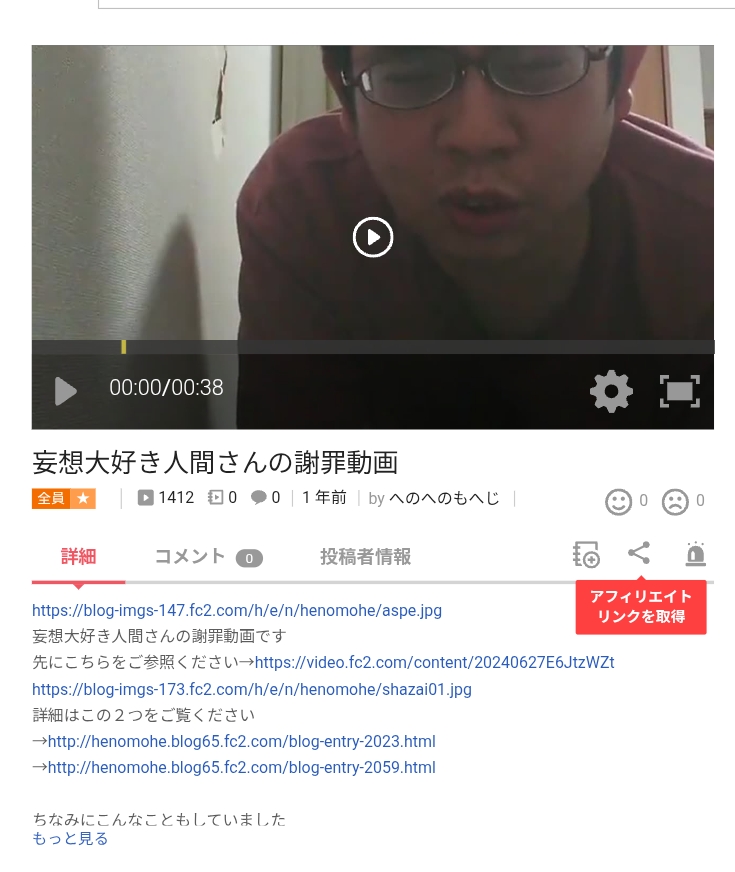Switch to the 投稿者情報 tab

(x=365, y=556)
